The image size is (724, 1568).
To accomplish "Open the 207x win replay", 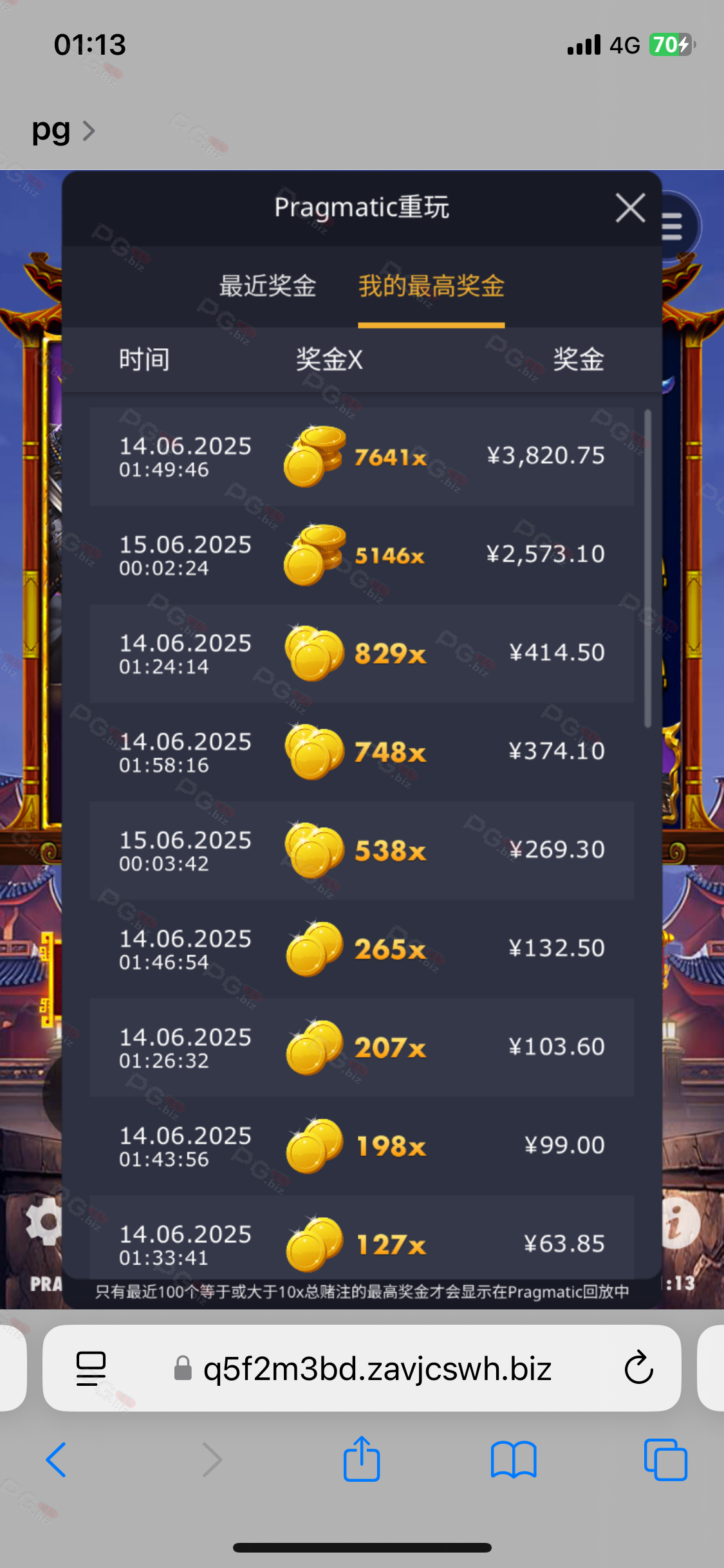I will click(362, 1047).
